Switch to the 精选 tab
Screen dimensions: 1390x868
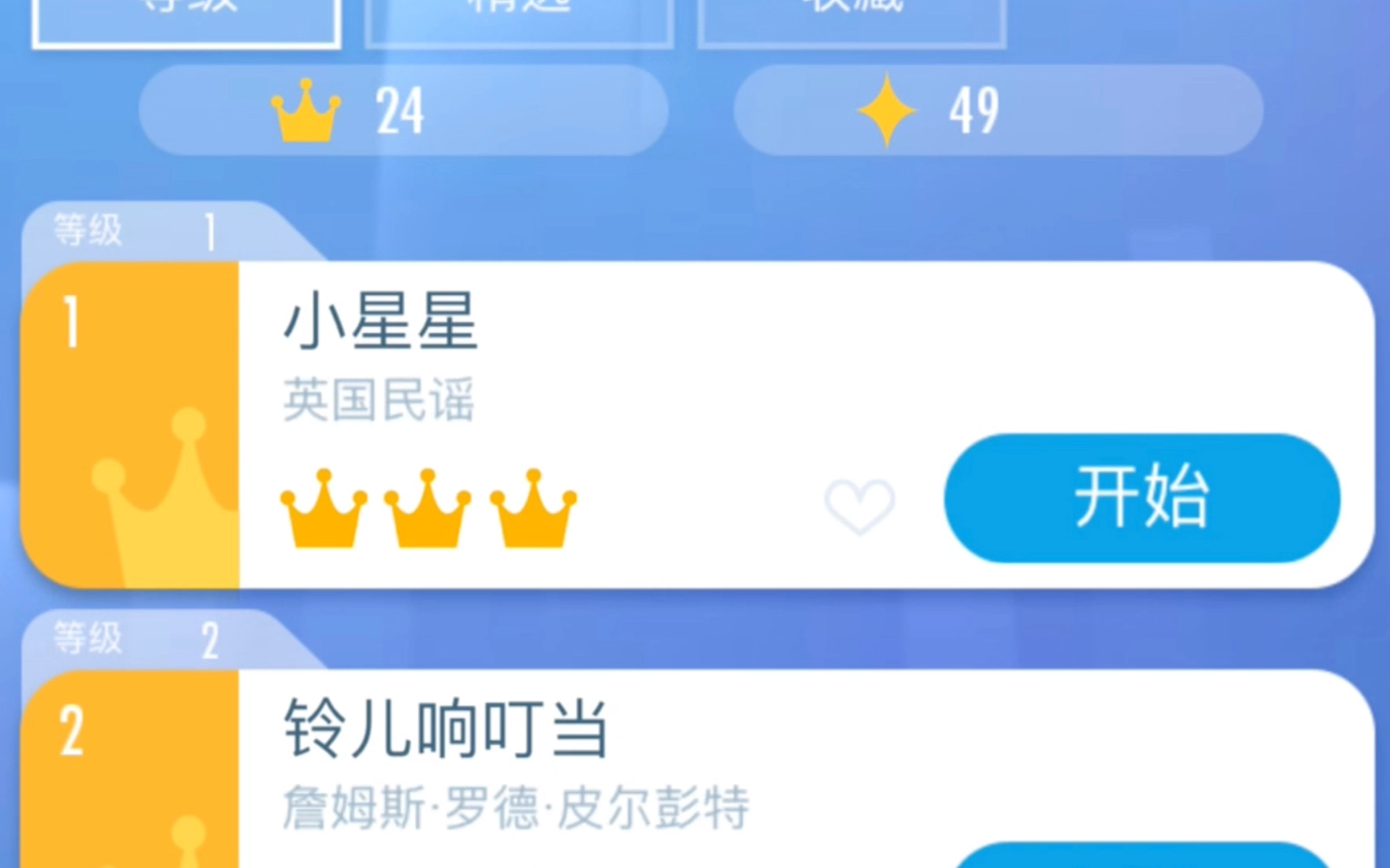[x=519, y=20]
